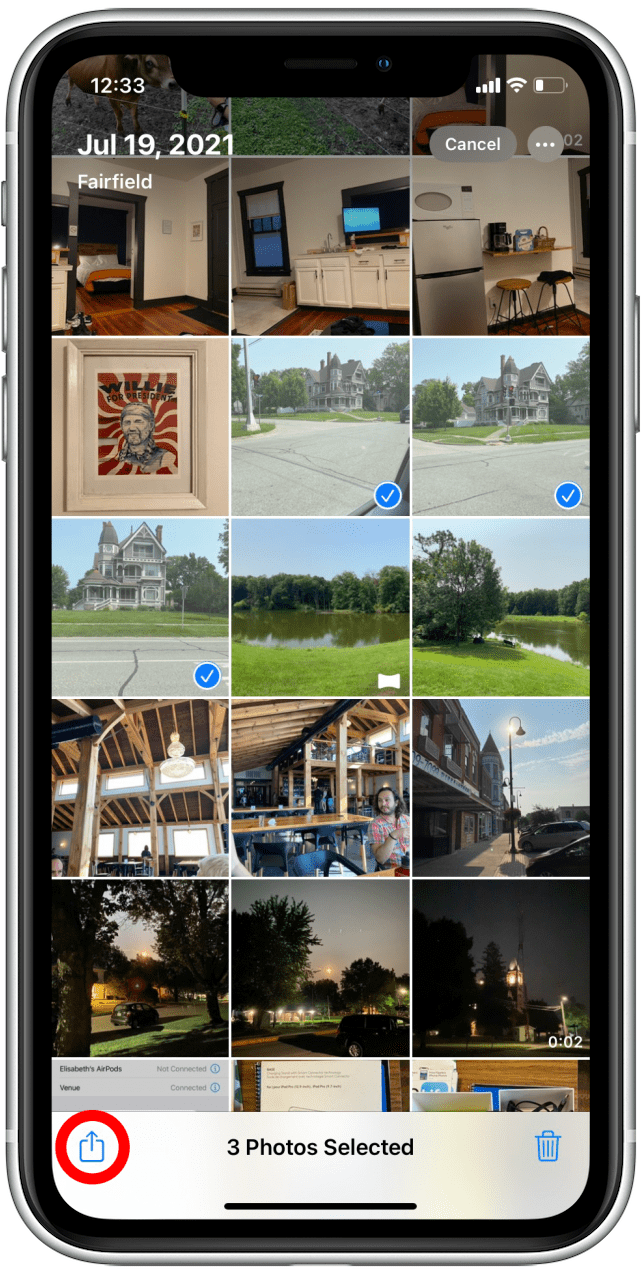The width and height of the screenshot is (642, 1274).
Task: Delete the selected photos with trash icon
Action: click(548, 1146)
